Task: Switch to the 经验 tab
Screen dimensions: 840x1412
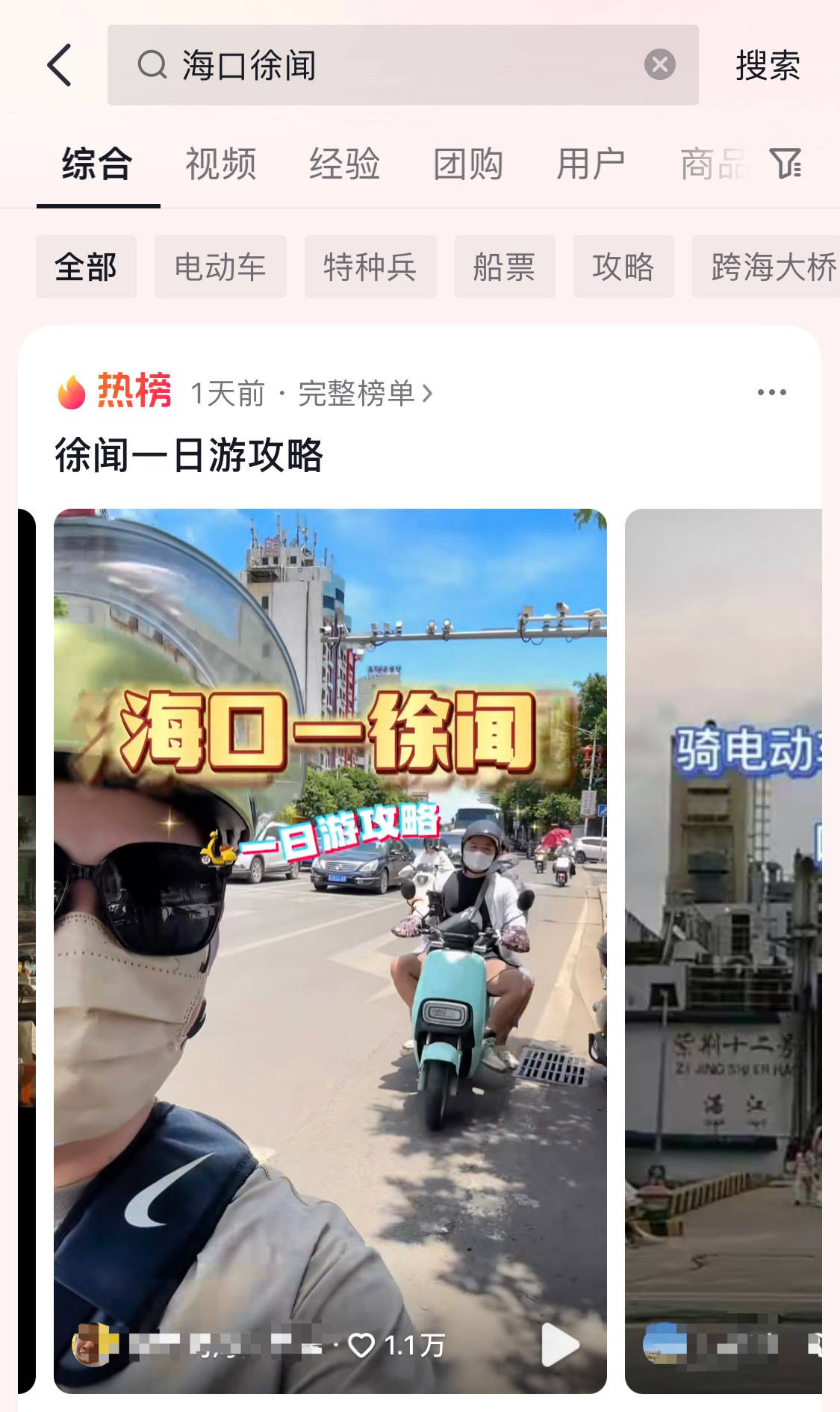Action: [345, 164]
